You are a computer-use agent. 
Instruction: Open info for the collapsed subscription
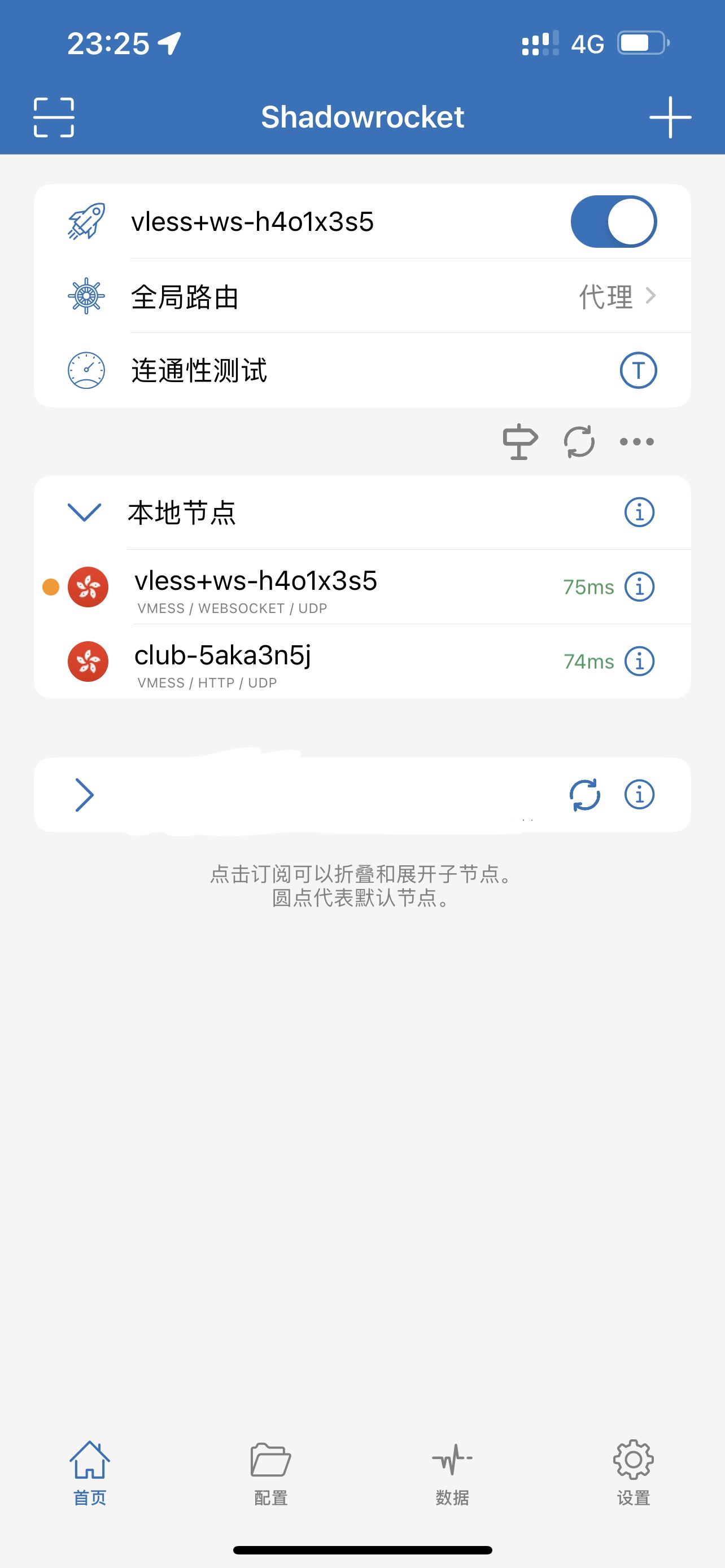tap(639, 794)
